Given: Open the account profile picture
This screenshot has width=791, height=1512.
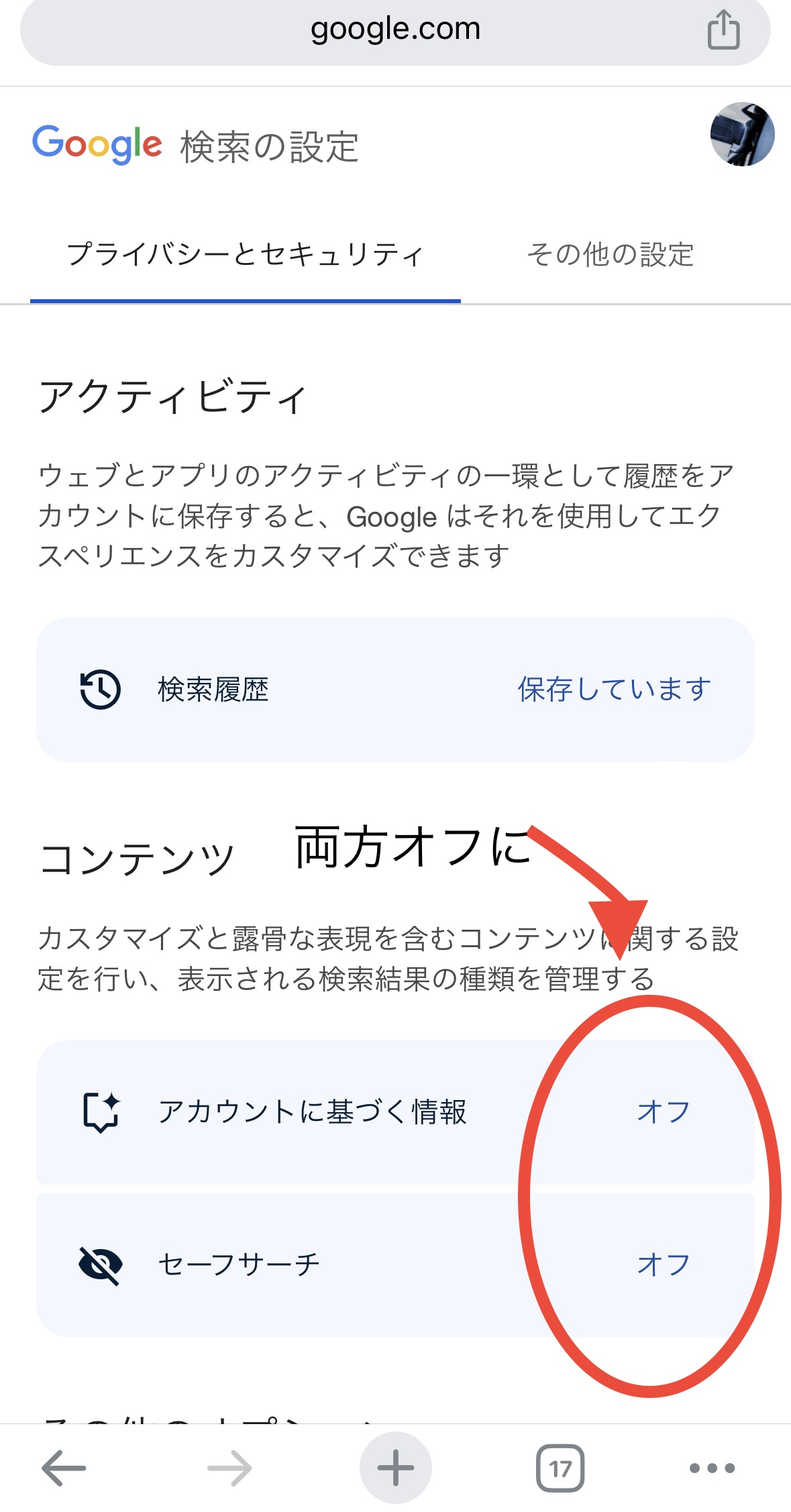Looking at the screenshot, I should pos(742,134).
